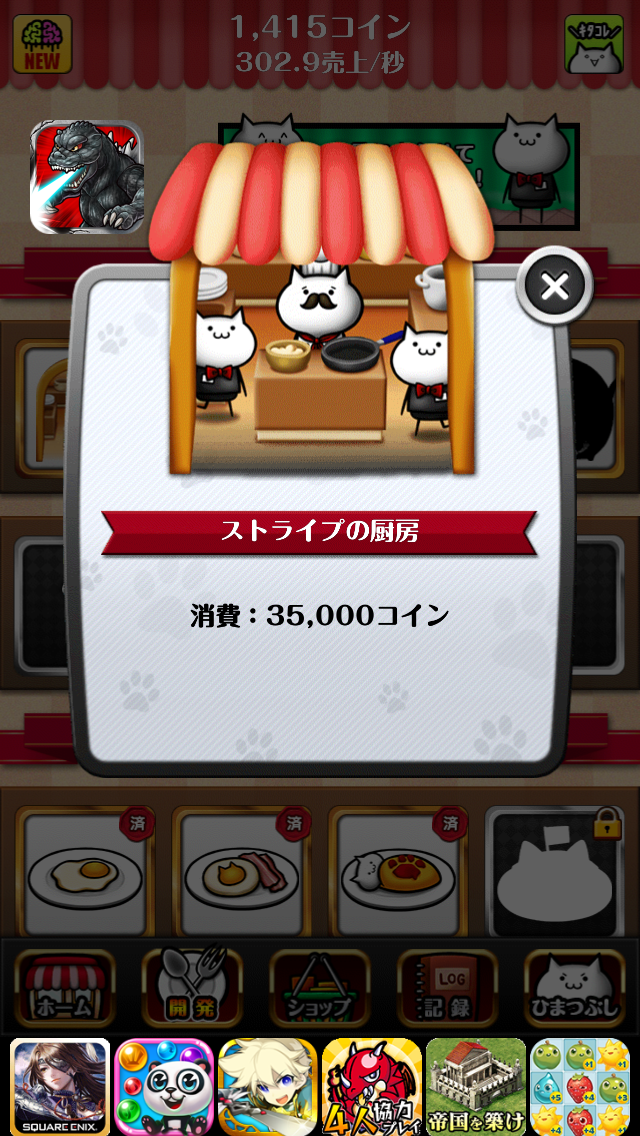
Task: Select the bacon and egg dish card
Action: tap(241, 870)
